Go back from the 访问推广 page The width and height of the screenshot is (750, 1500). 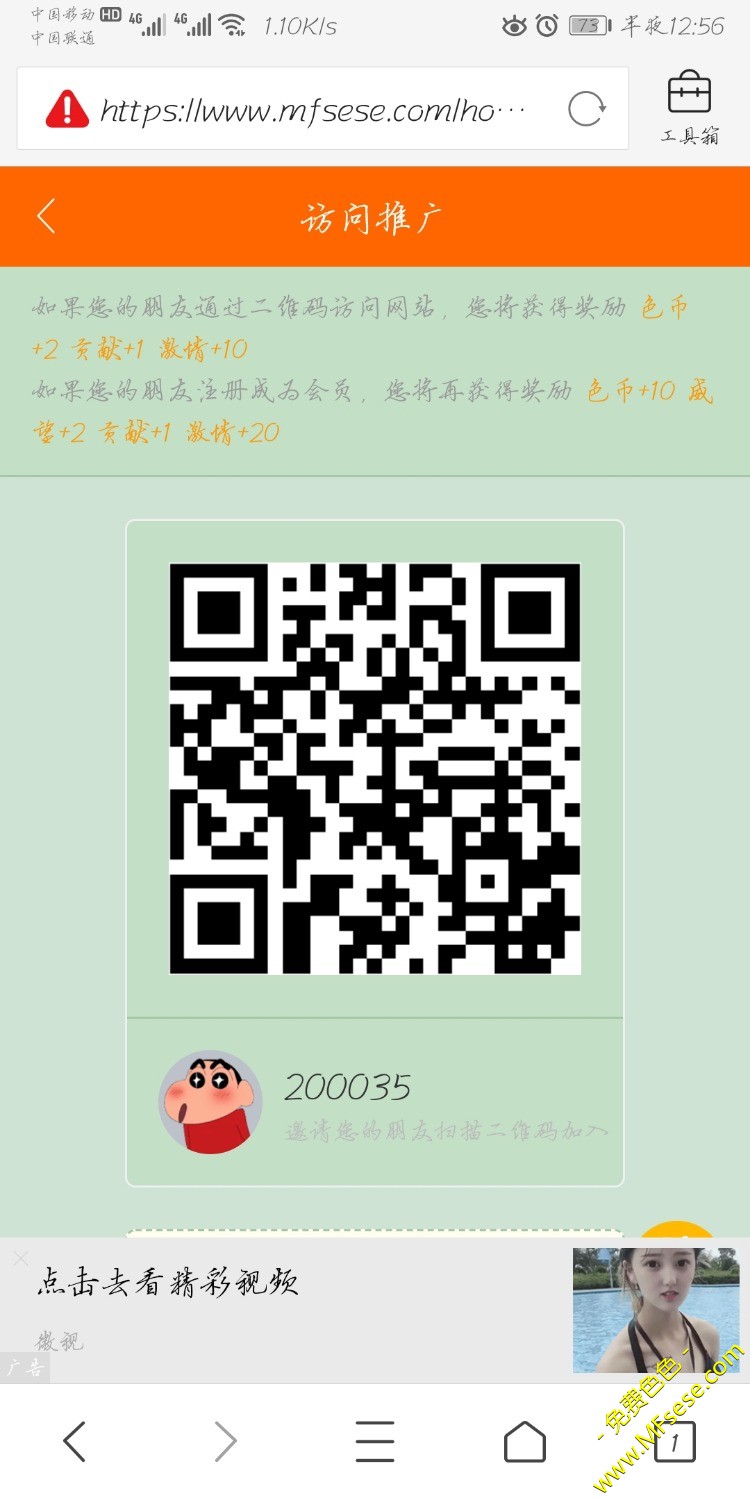[x=46, y=216]
